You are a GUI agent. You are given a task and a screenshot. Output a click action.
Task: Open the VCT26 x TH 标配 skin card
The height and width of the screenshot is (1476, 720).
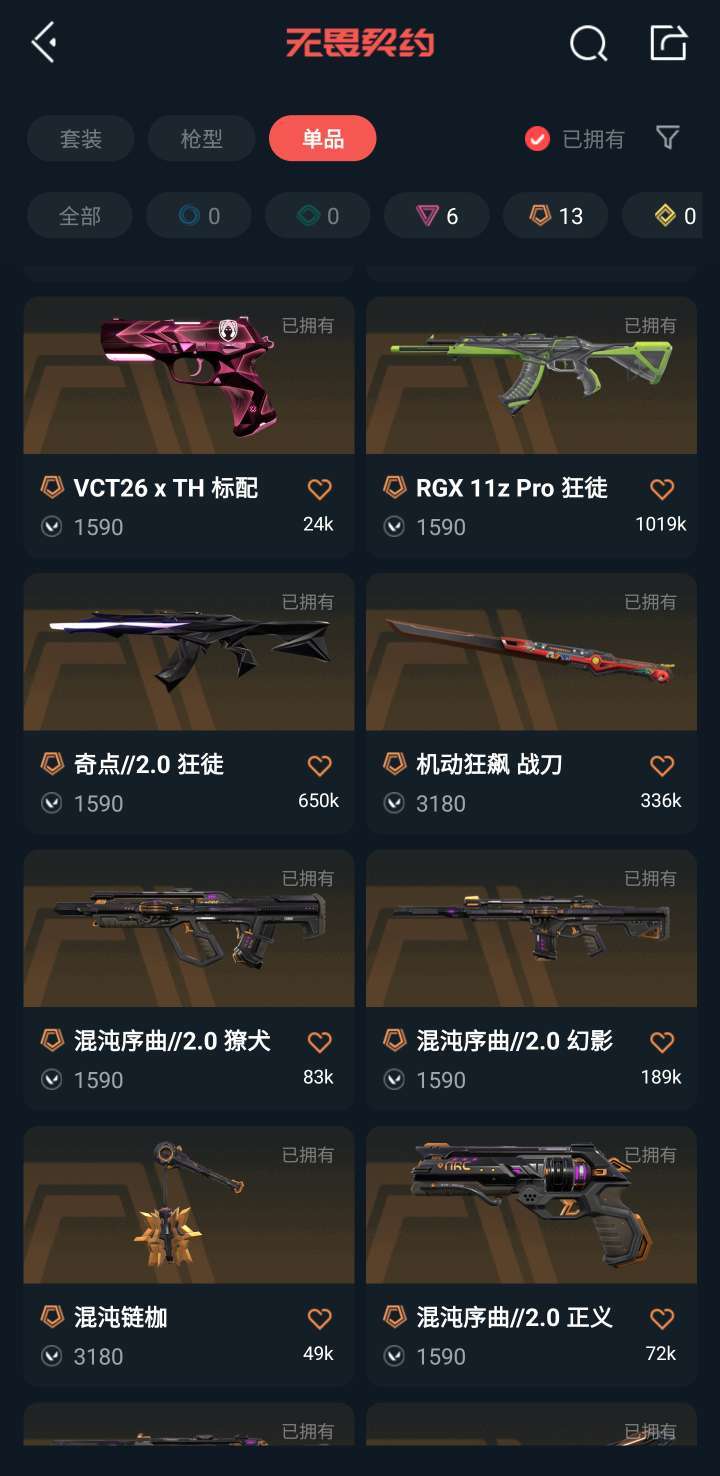pos(188,400)
